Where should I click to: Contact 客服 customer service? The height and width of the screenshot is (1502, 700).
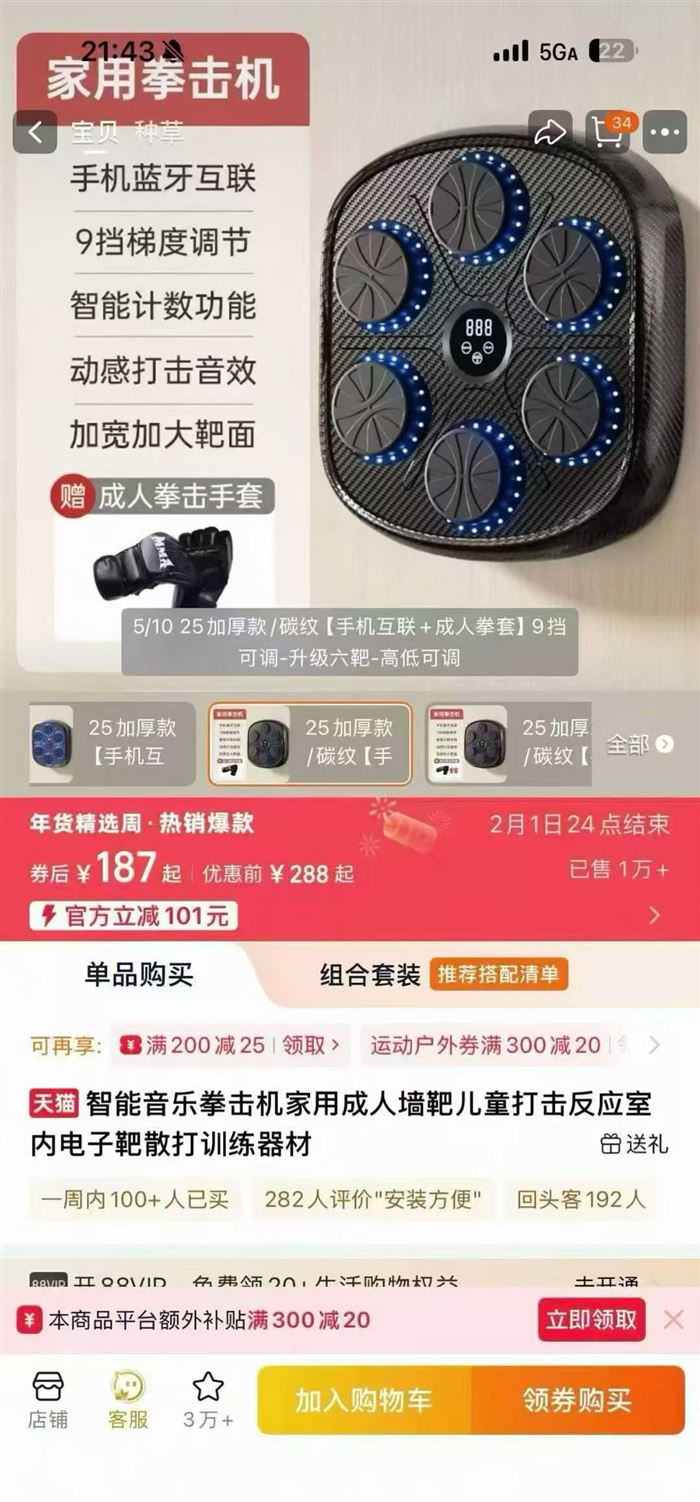[128, 1400]
